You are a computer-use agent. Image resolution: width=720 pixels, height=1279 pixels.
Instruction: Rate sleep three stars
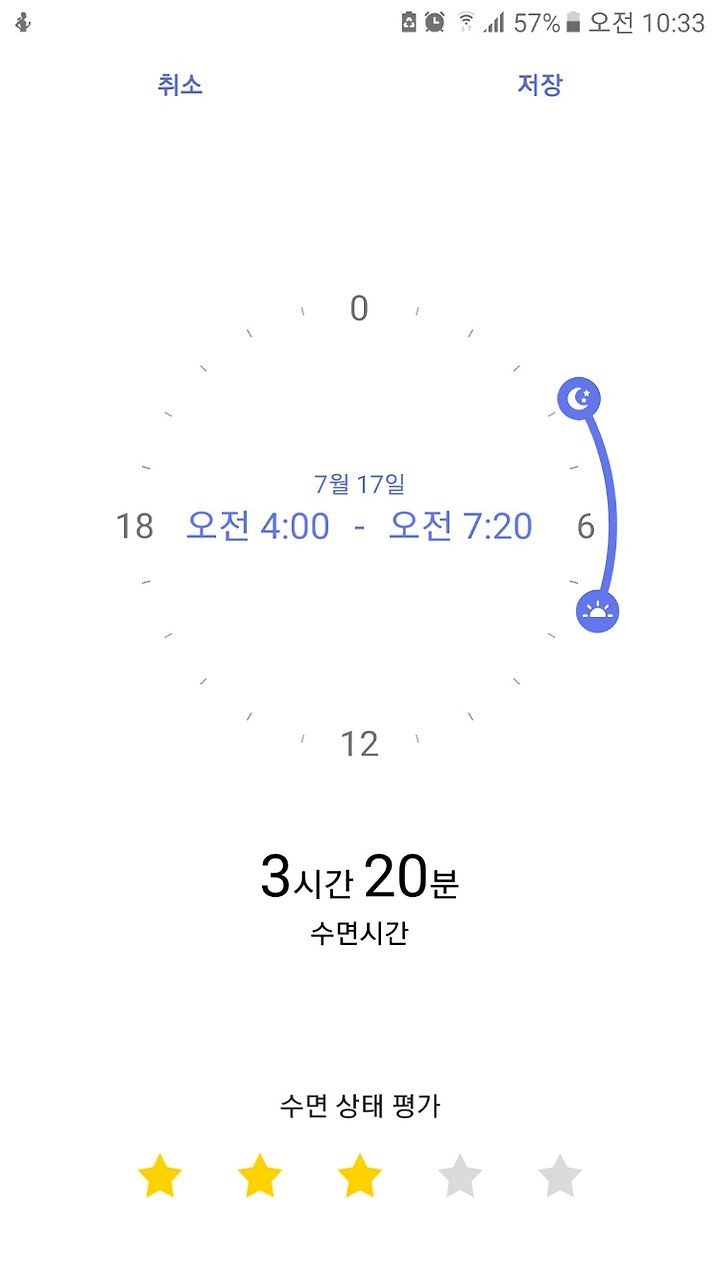tap(360, 1176)
